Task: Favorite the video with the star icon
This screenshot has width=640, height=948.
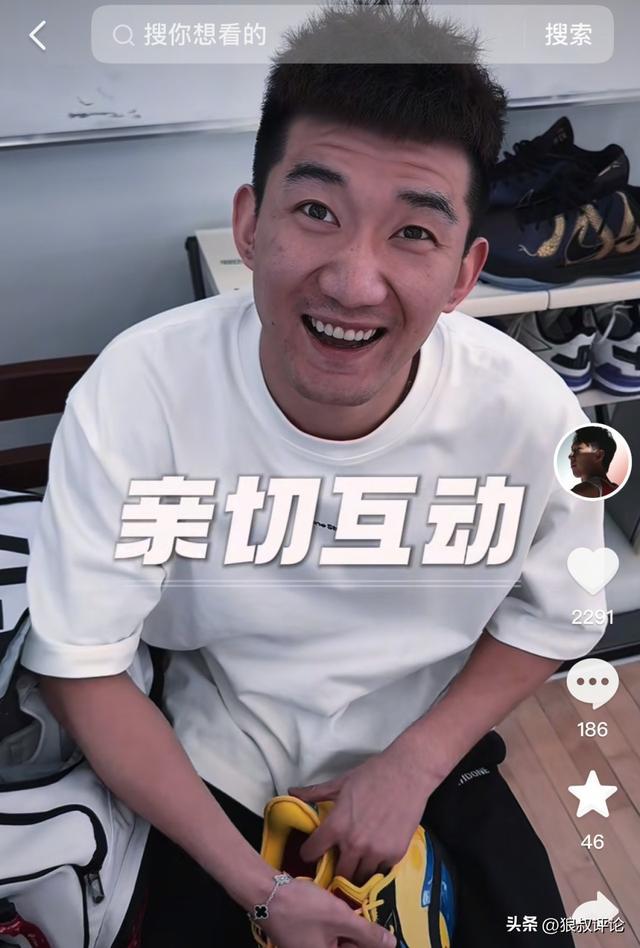Action: 592,795
